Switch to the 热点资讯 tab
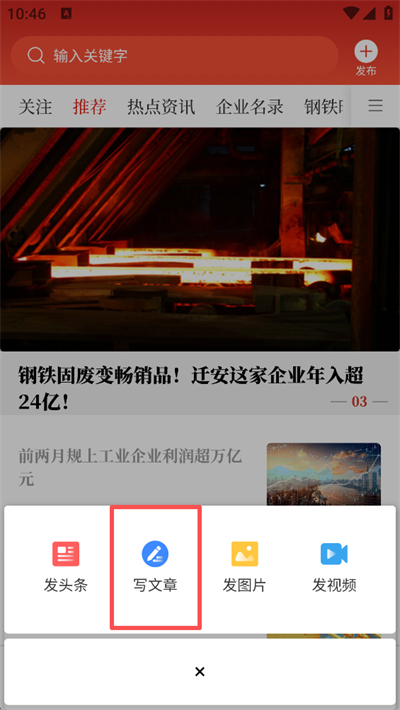The image size is (400, 710). pos(161,107)
